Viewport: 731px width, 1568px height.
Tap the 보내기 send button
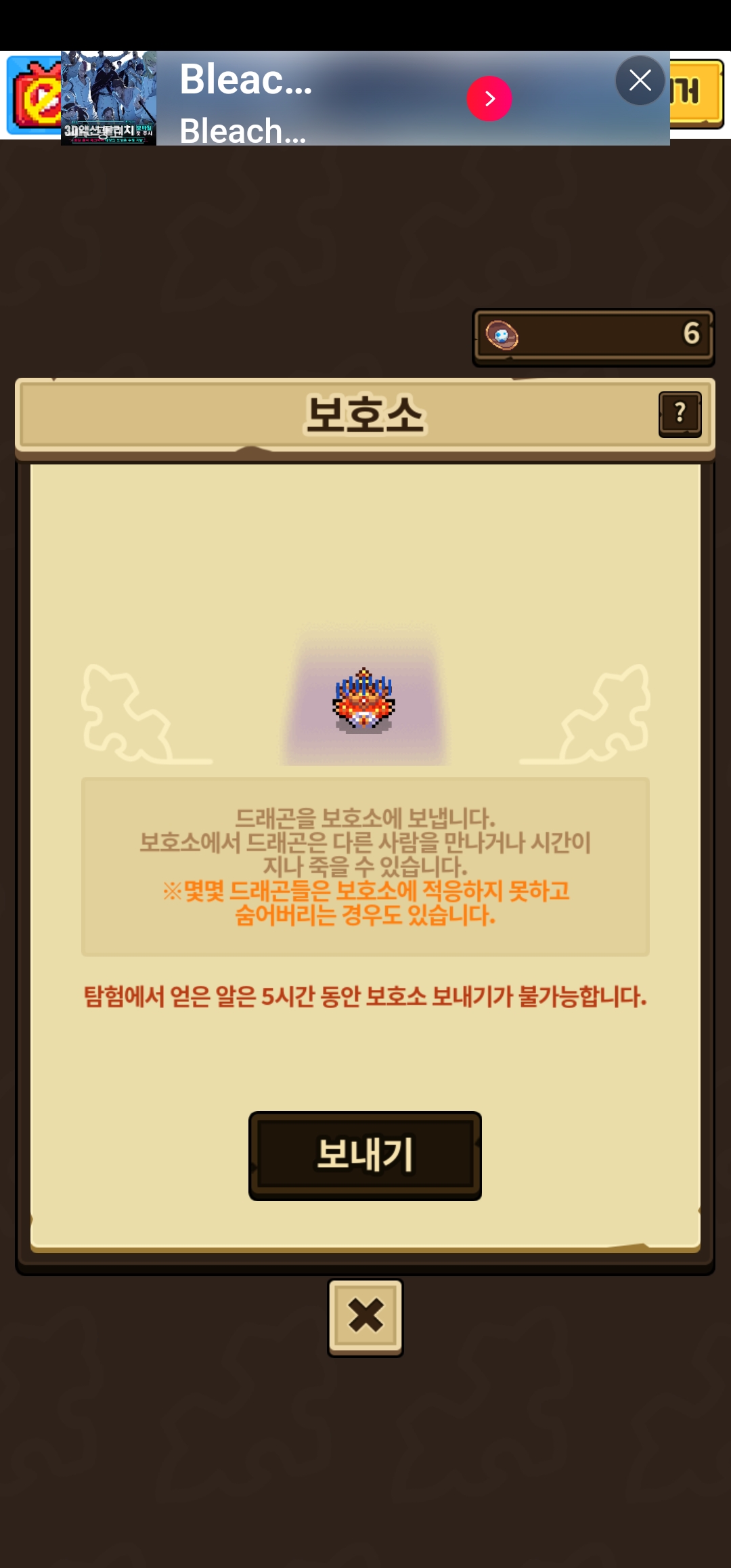(x=365, y=1155)
